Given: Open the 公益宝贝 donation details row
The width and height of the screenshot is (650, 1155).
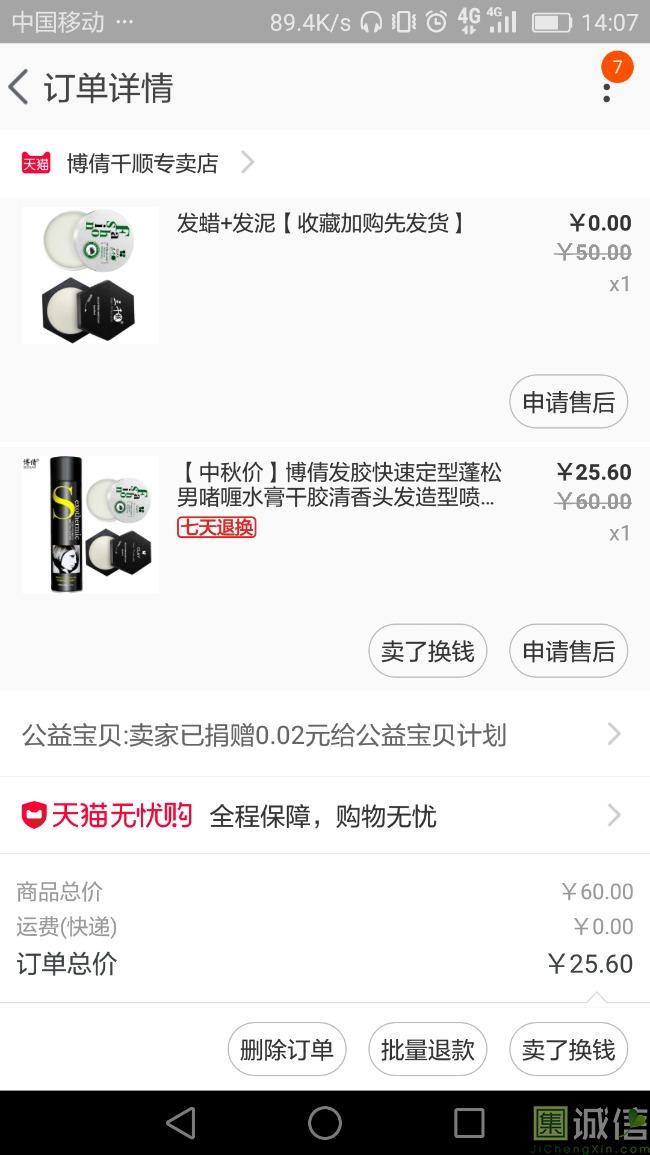Looking at the screenshot, I should pos(320,735).
